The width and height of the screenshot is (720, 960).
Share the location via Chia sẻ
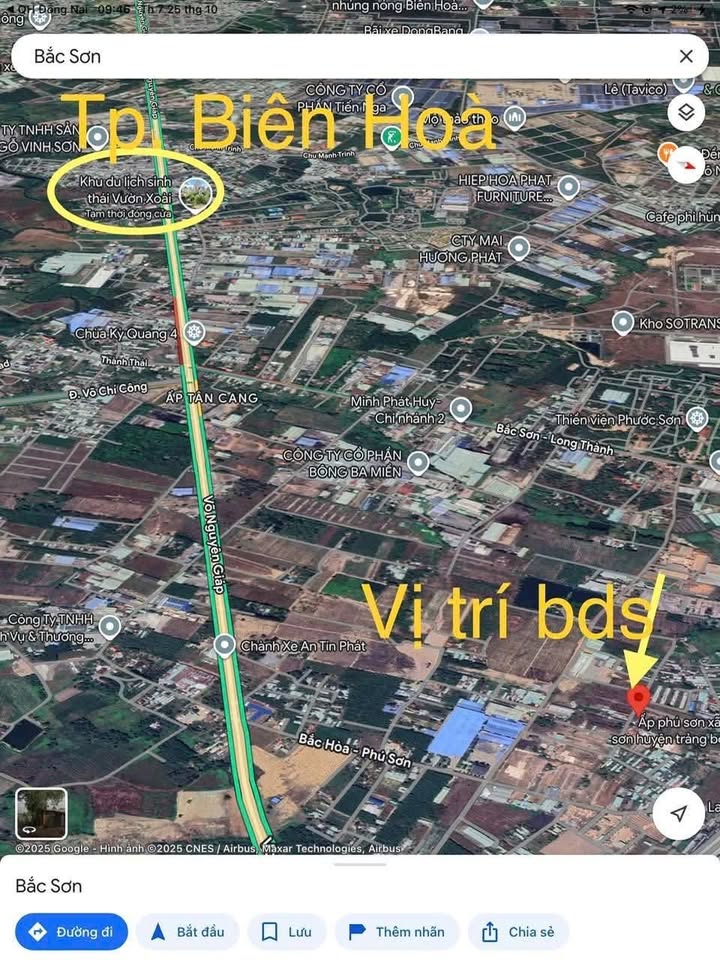click(518, 931)
